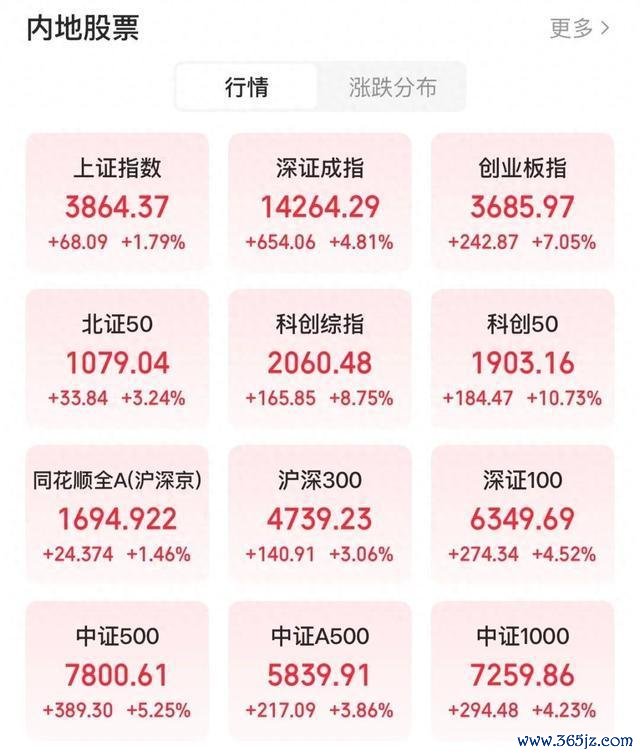Open the 深证成指 index card
640x756 pixels.
click(x=320, y=203)
